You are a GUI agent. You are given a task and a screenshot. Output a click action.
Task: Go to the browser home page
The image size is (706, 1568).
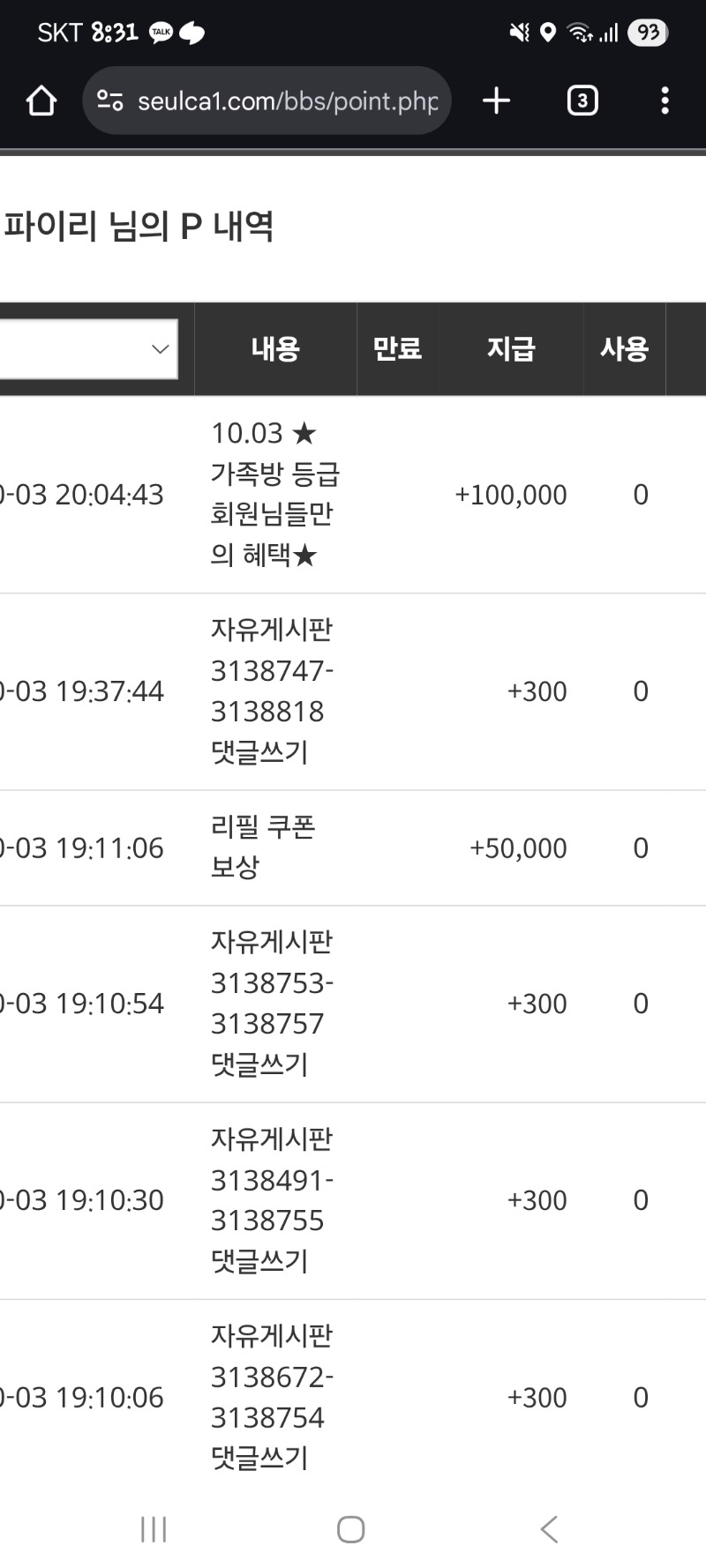tap(41, 101)
